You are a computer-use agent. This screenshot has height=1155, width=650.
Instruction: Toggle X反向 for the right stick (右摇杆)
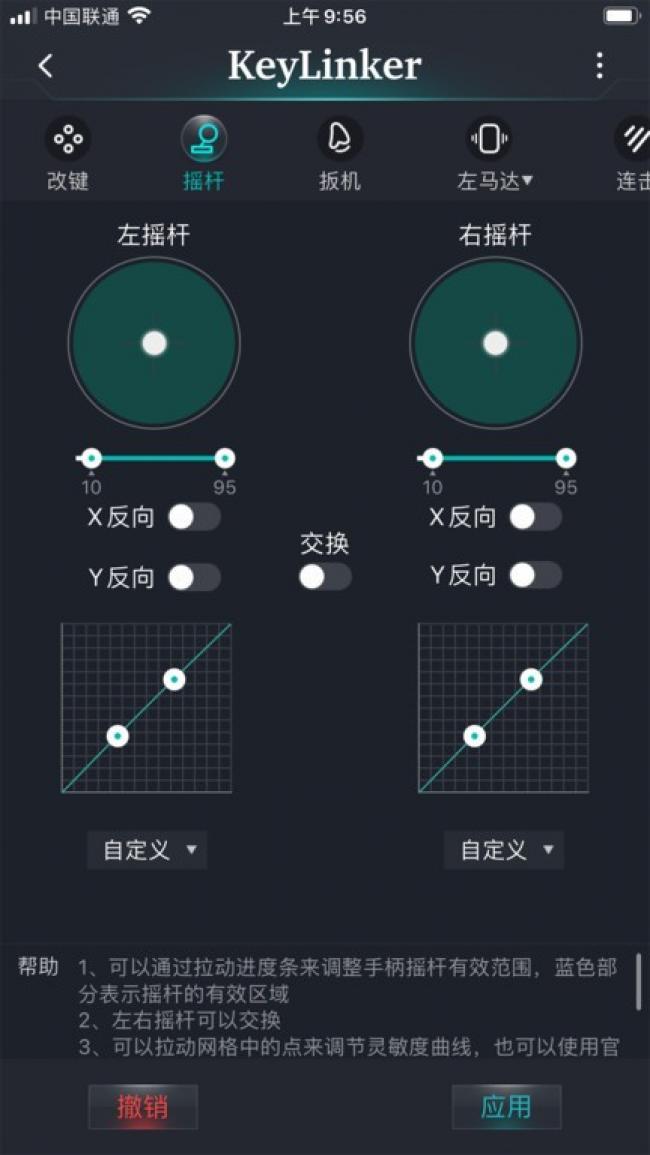coord(535,517)
